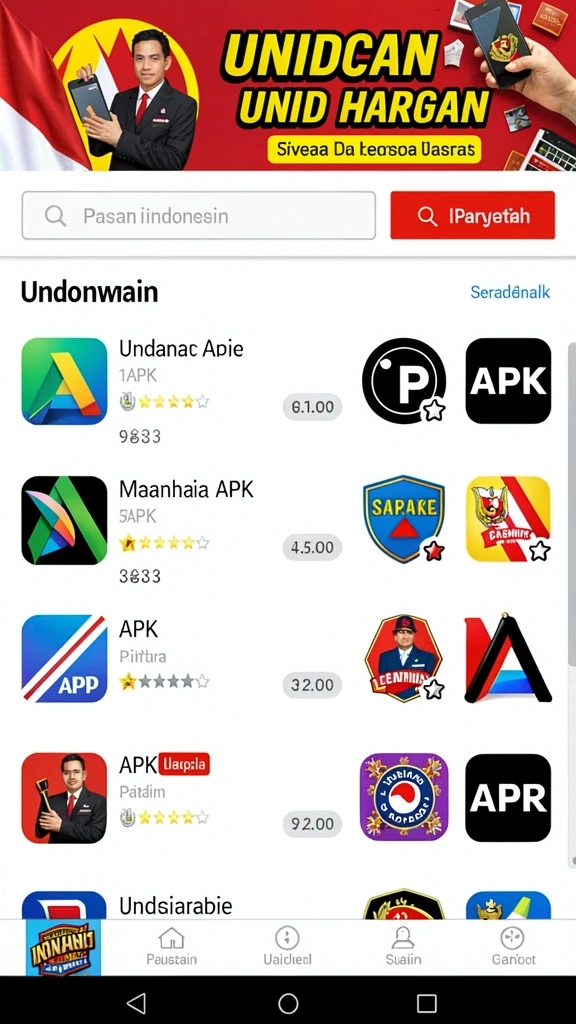Image resolution: width=576 pixels, height=1024 pixels.
Task: Tap the 92.00 version chip
Action: pyautogui.click(x=312, y=824)
